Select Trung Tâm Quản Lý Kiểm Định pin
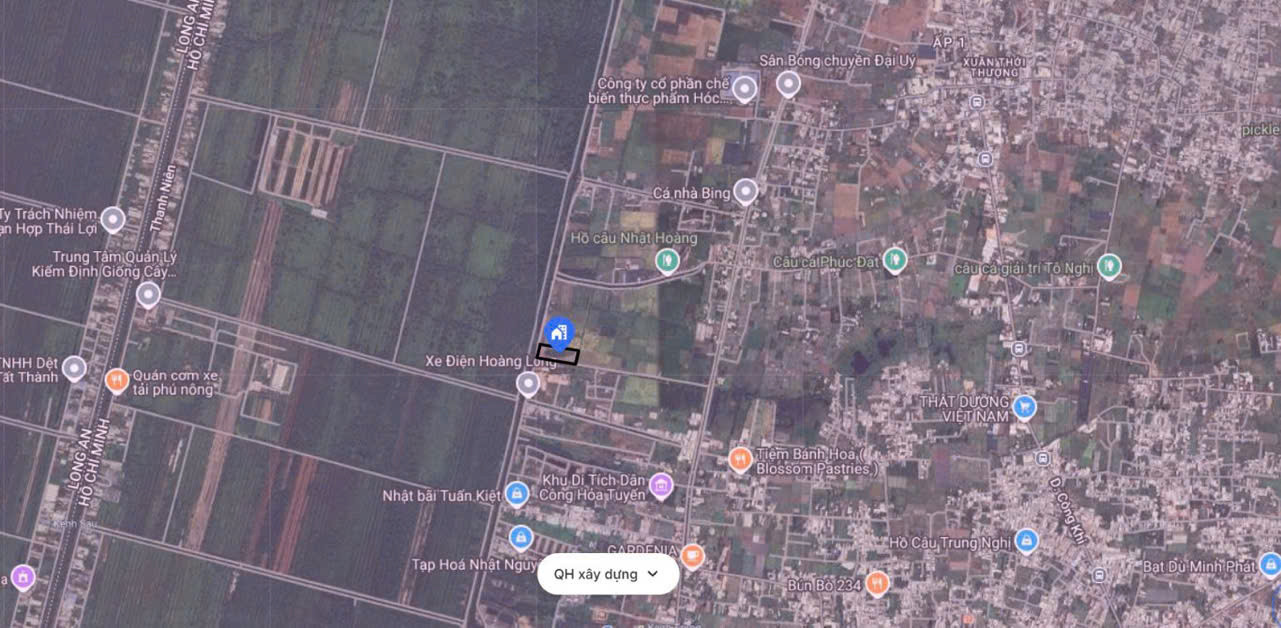This screenshot has width=1281, height=628. tap(148, 294)
